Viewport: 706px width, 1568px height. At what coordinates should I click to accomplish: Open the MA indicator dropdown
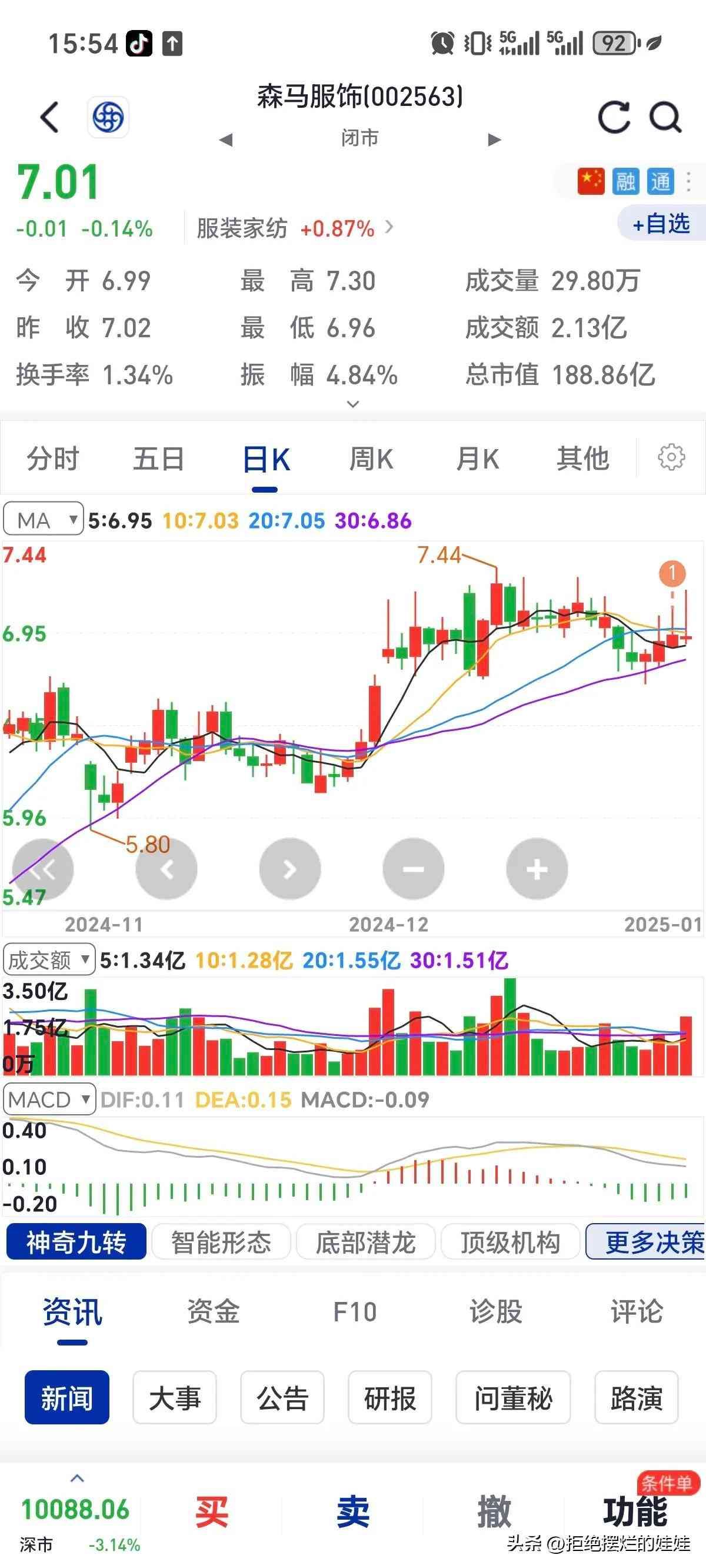pyautogui.click(x=44, y=520)
